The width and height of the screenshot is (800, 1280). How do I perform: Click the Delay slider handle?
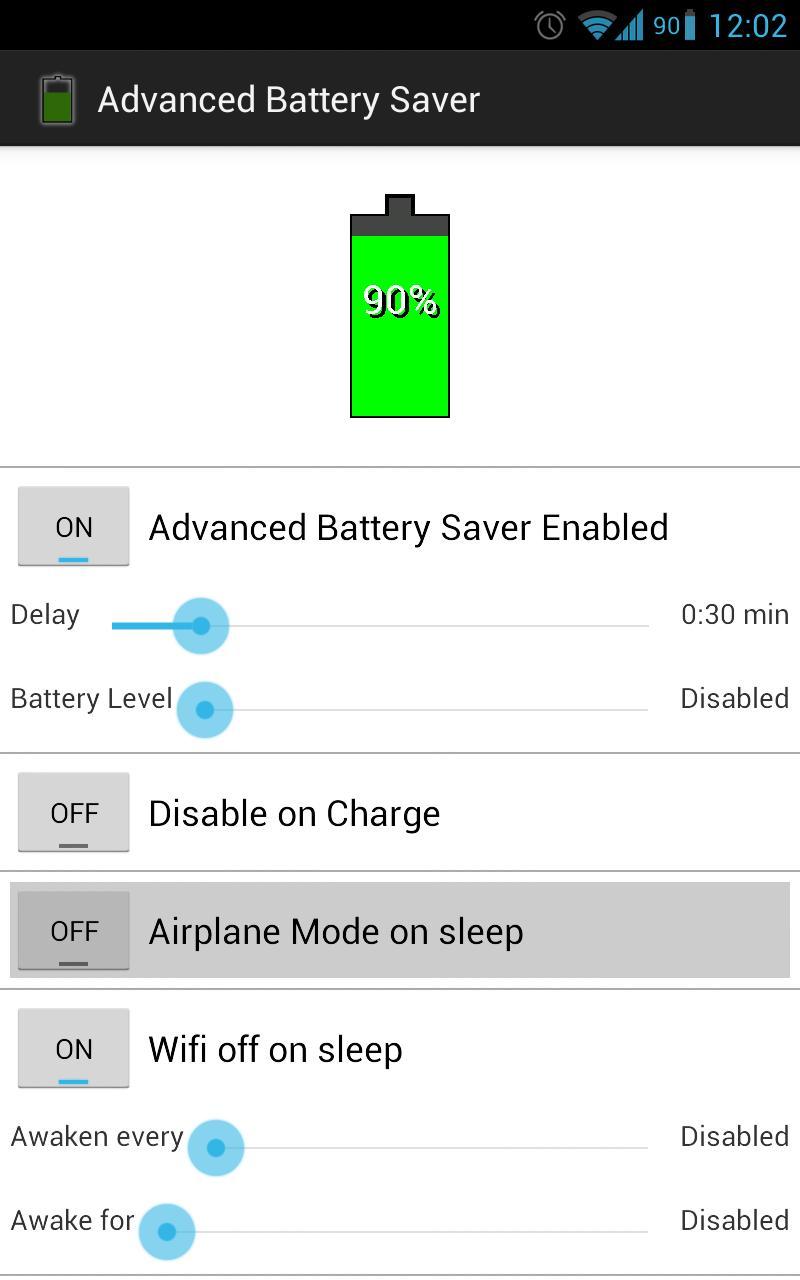(x=200, y=625)
